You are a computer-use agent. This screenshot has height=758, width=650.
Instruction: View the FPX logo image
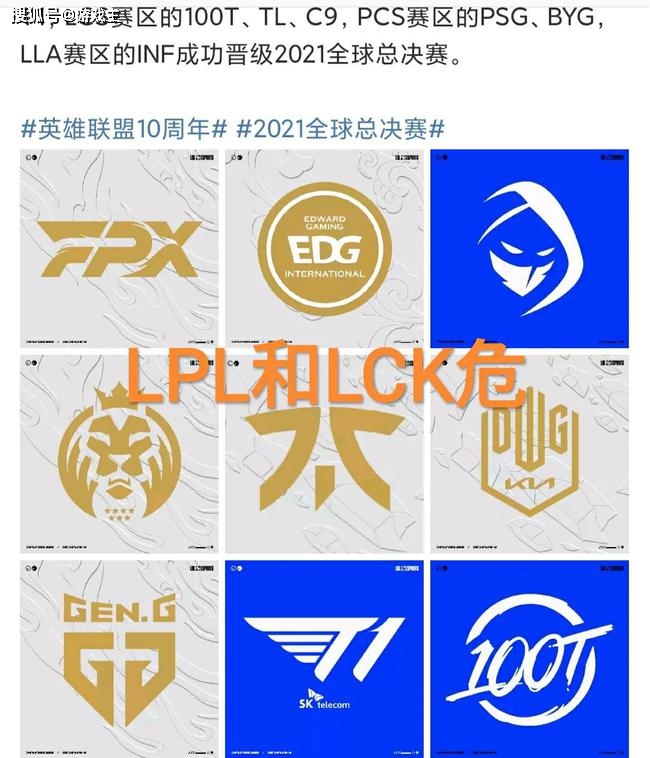point(119,248)
